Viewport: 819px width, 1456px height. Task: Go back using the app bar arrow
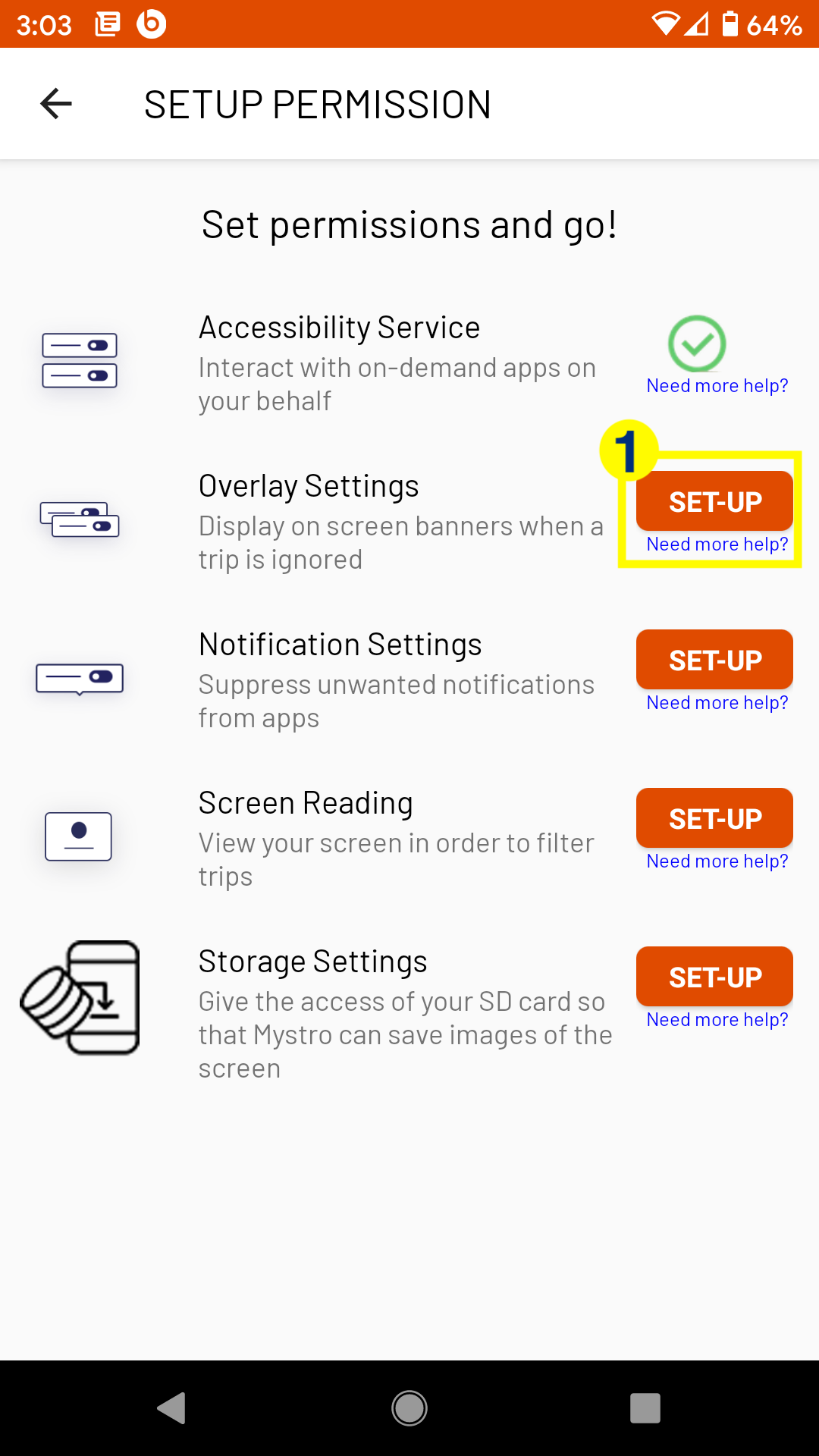click(x=55, y=104)
